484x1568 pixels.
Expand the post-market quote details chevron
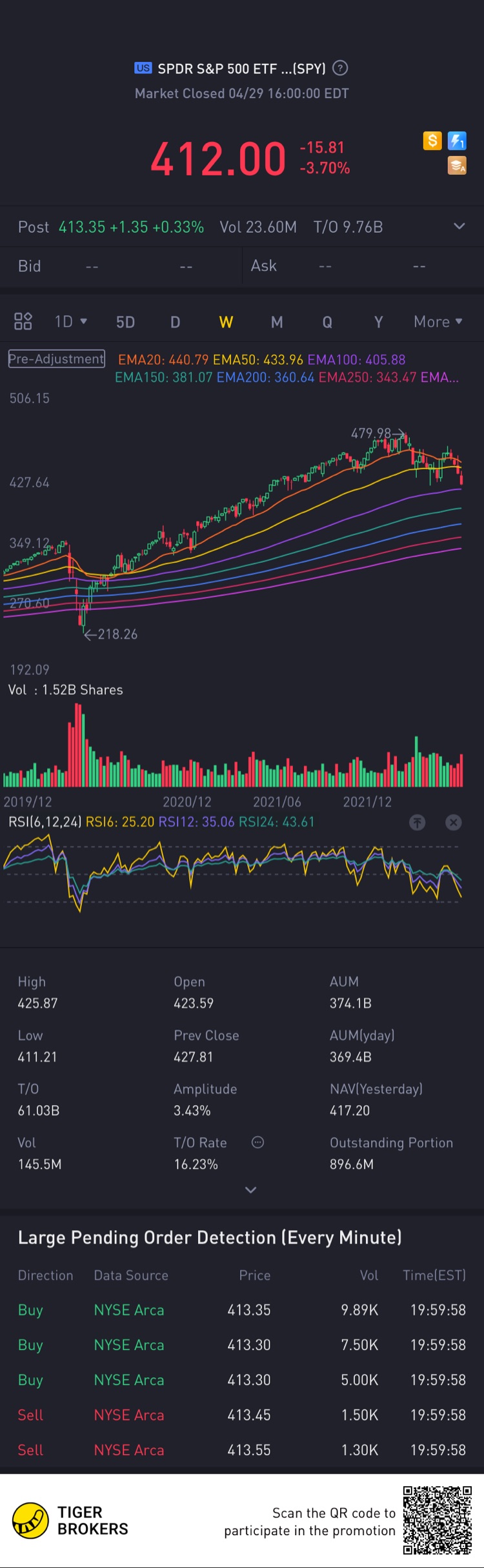tap(459, 226)
